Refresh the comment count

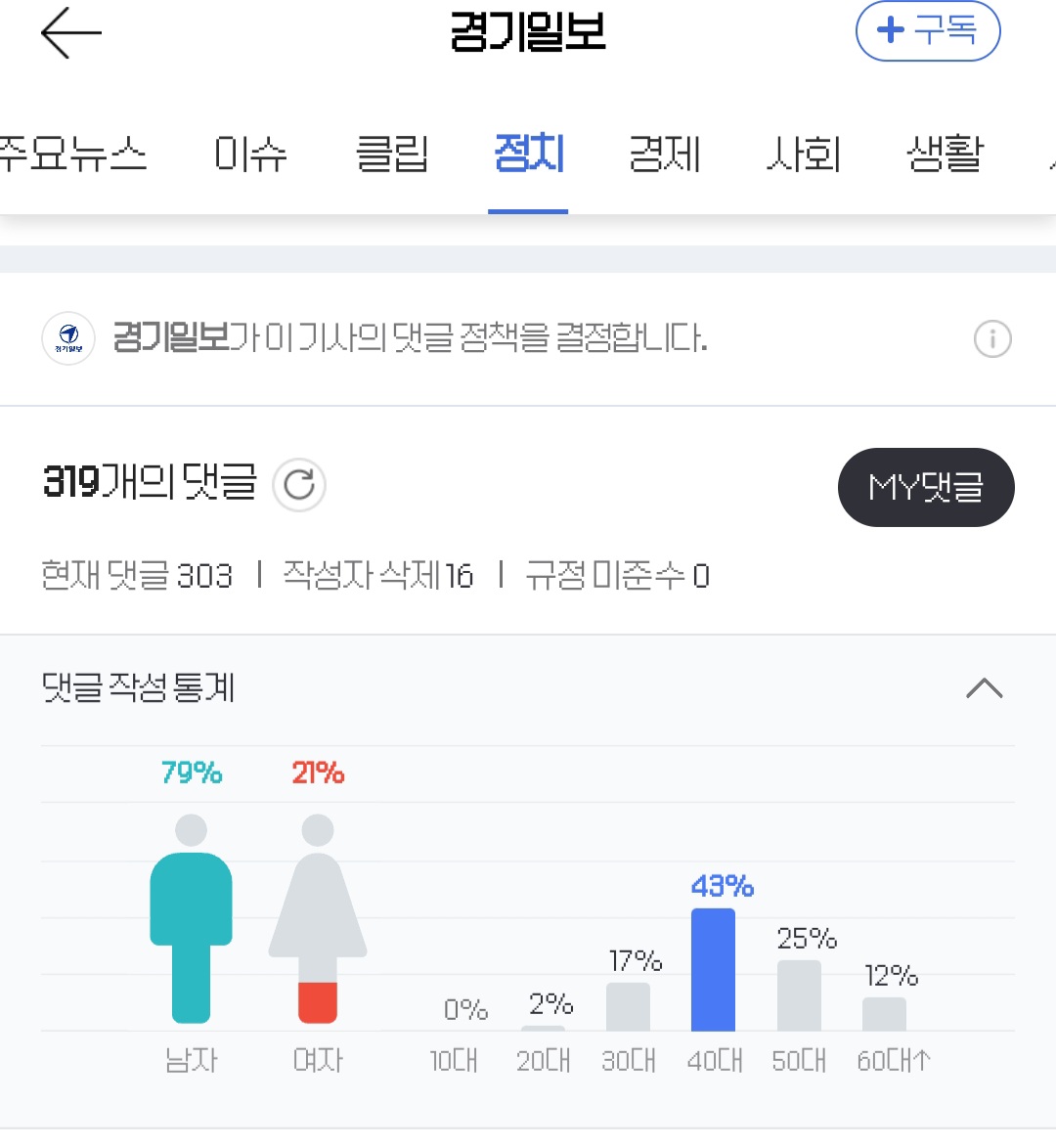299,484
